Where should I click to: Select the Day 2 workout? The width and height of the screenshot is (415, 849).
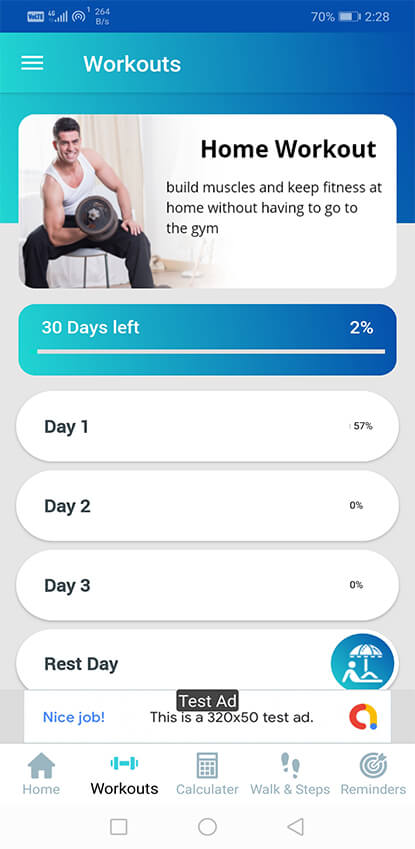tap(208, 506)
